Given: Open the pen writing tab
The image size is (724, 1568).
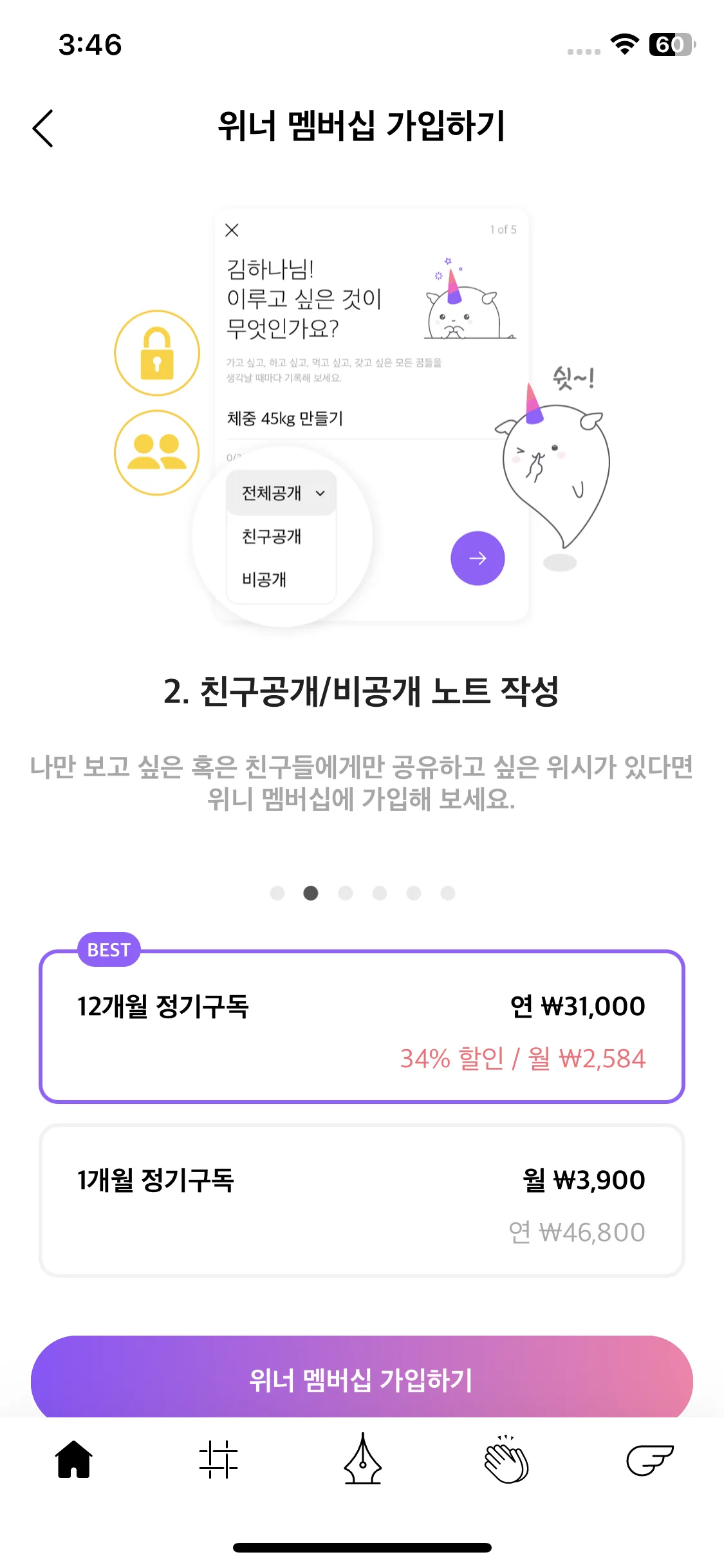Looking at the screenshot, I should click(363, 1459).
